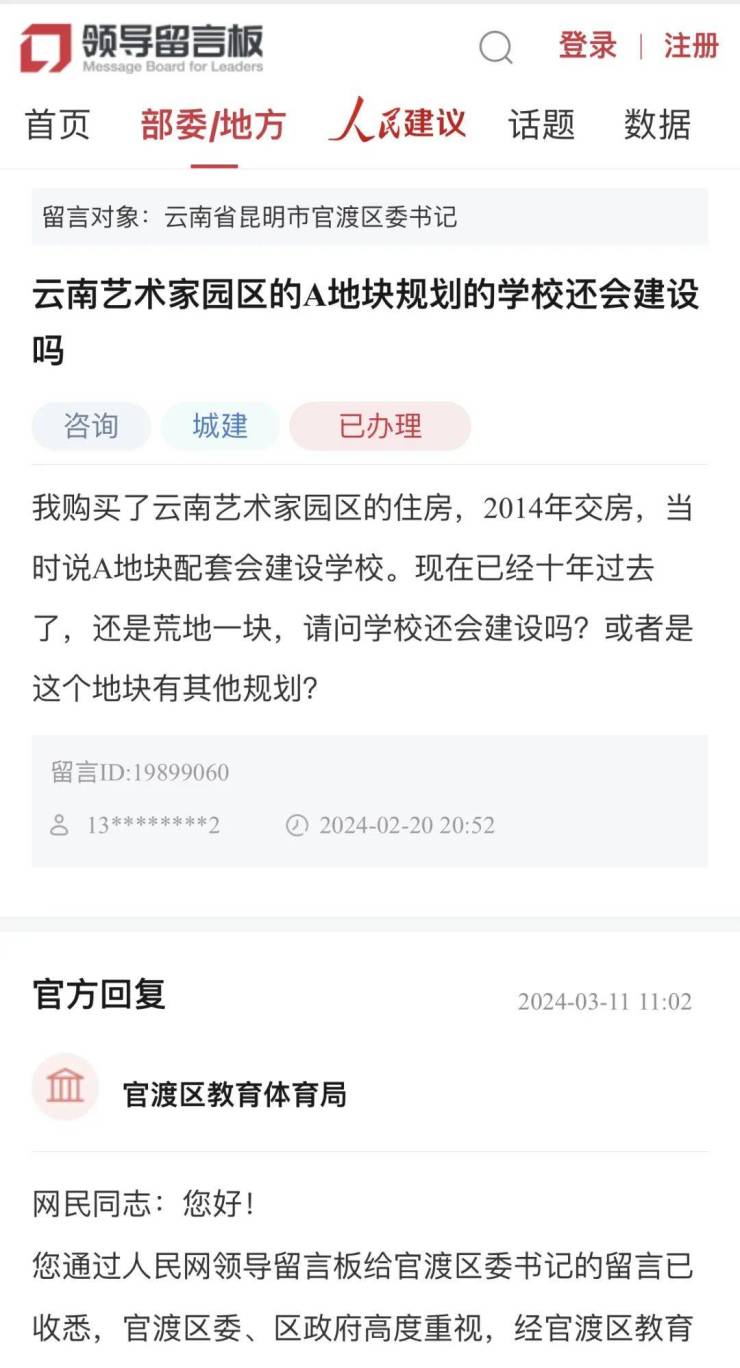Image resolution: width=740 pixels, height=1368 pixels.
Task: Tap the 城建 category chip
Action: tap(220, 426)
